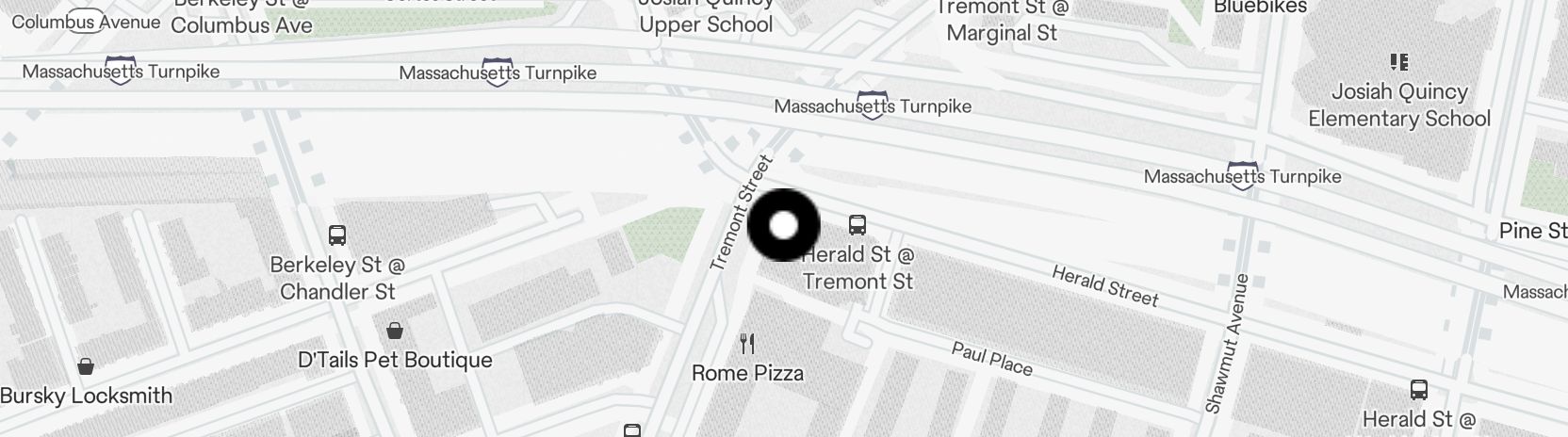The image size is (1568, 437).
Task: Select the D'Tails Pet Boutique marker
Action: 395,331
